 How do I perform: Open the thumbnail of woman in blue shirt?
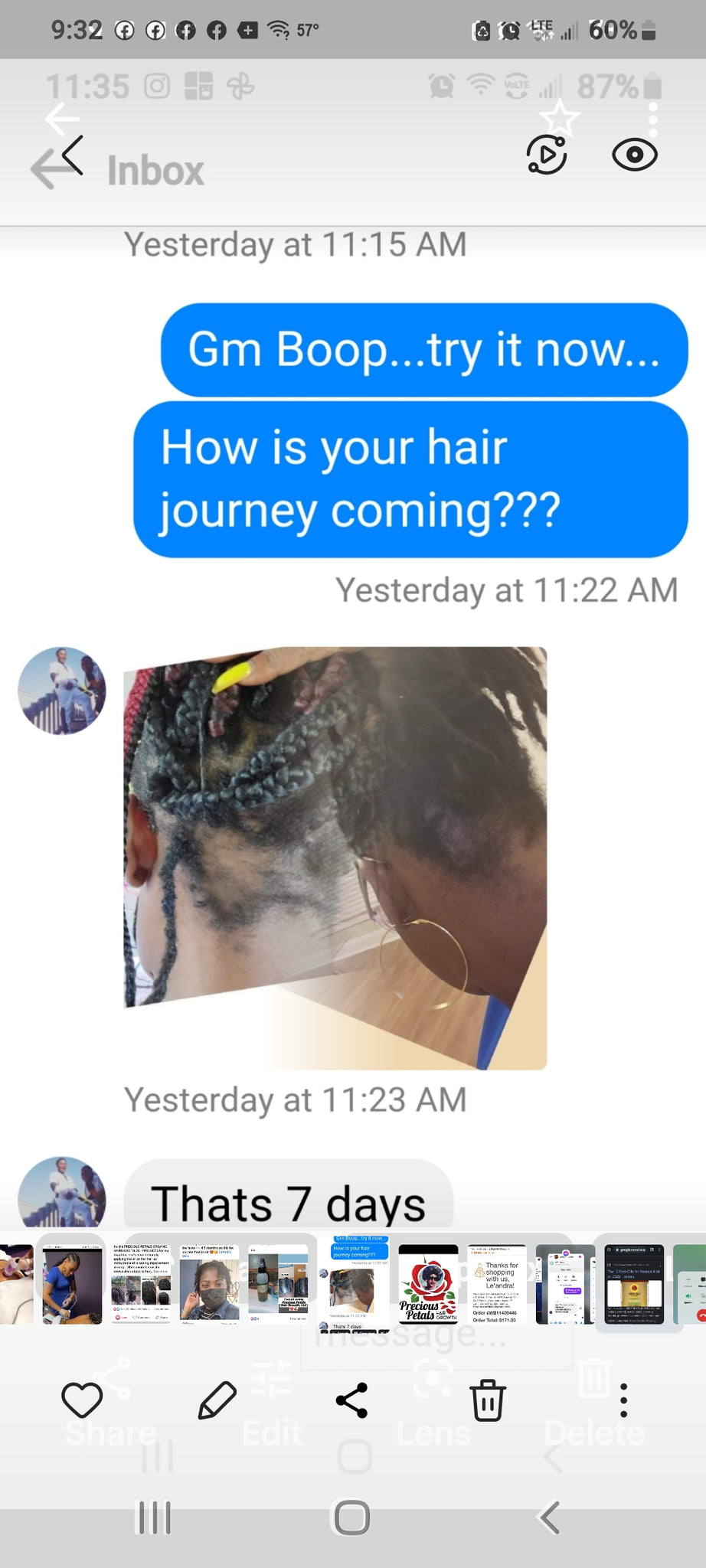(x=72, y=1284)
